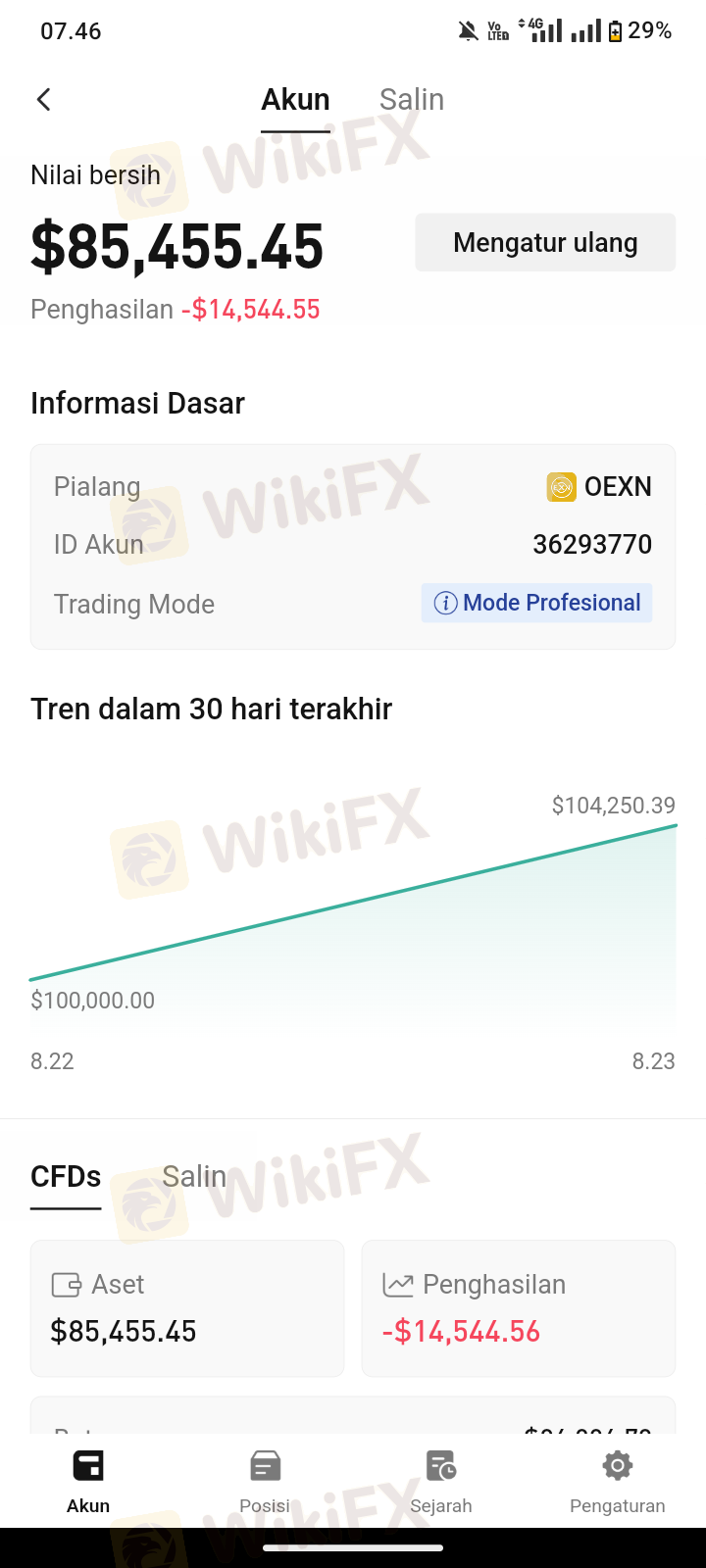Select the Akun top tab
The height and width of the screenshot is (1568, 706).
(x=295, y=100)
